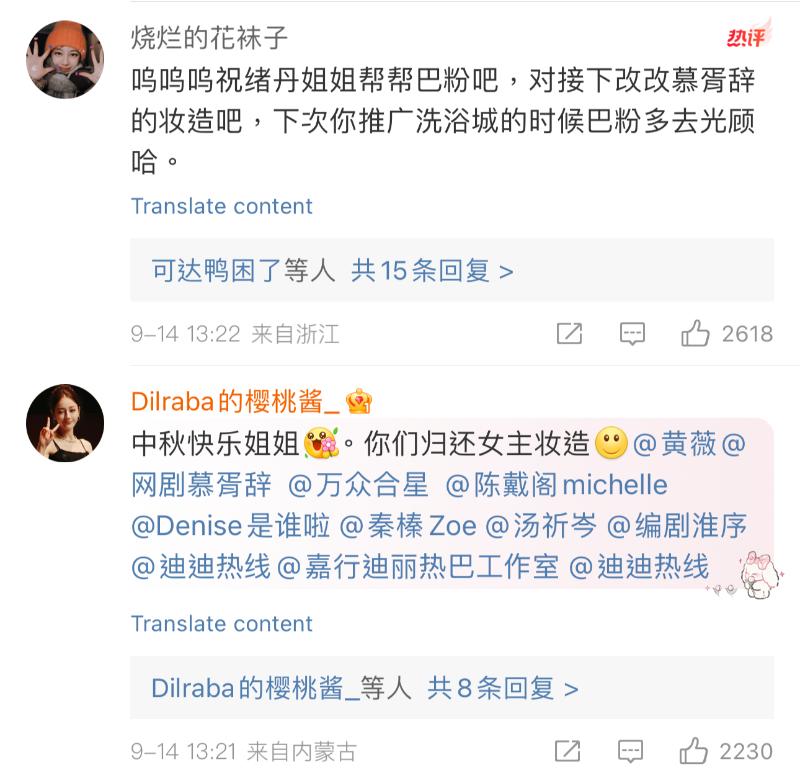Reply to Dilraba的樱桃酱_'s comment
This screenshot has width=800, height=770.
[x=632, y=751]
